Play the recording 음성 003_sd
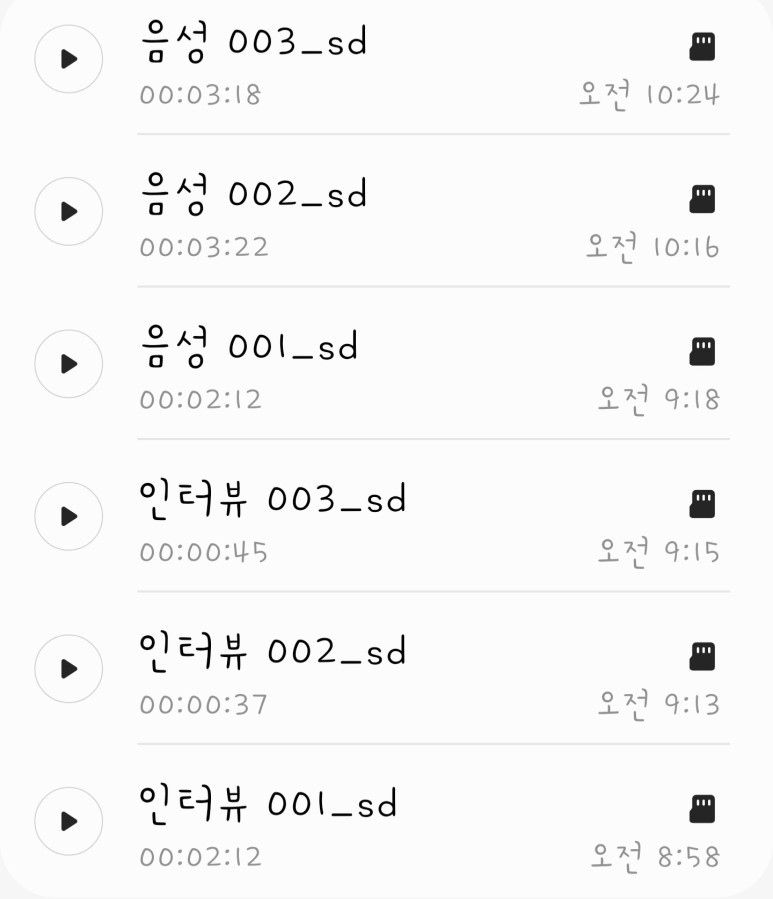 (68, 59)
